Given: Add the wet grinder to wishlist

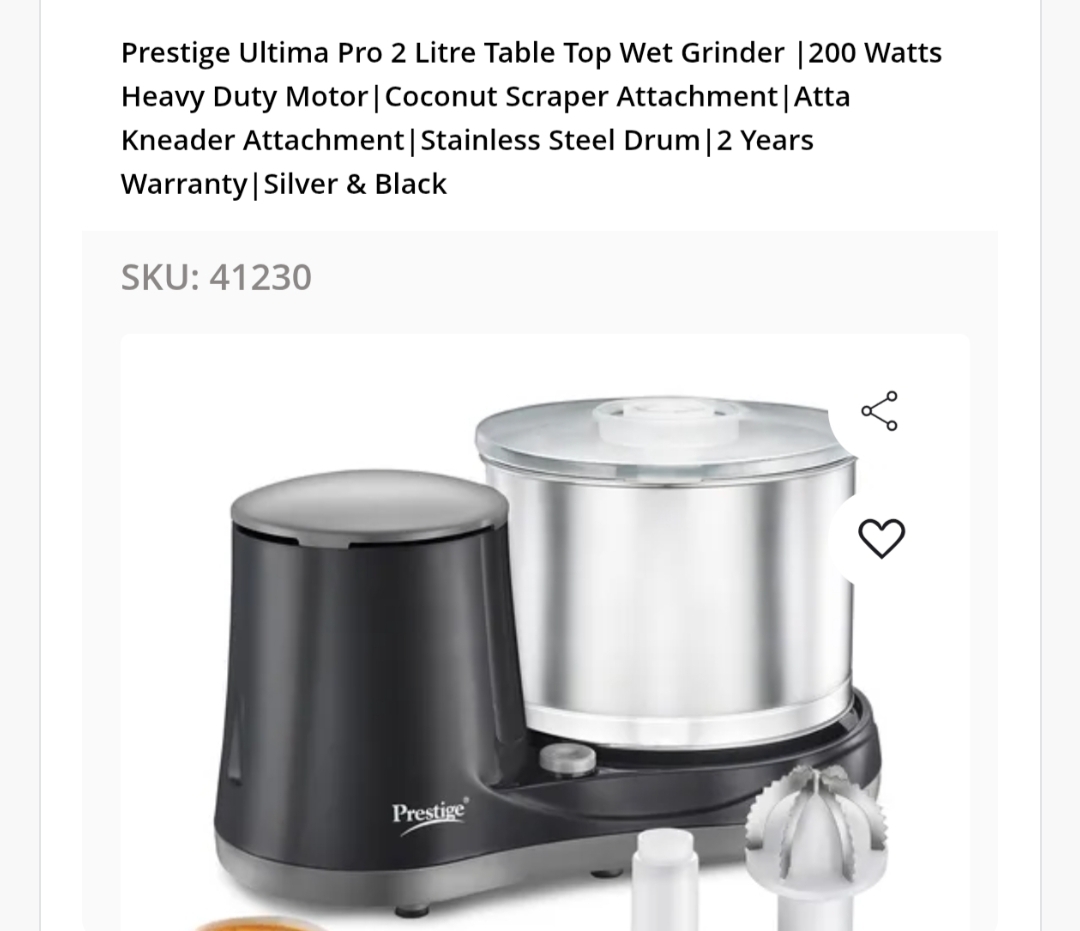Looking at the screenshot, I should pyautogui.click(x=881, y=539).
